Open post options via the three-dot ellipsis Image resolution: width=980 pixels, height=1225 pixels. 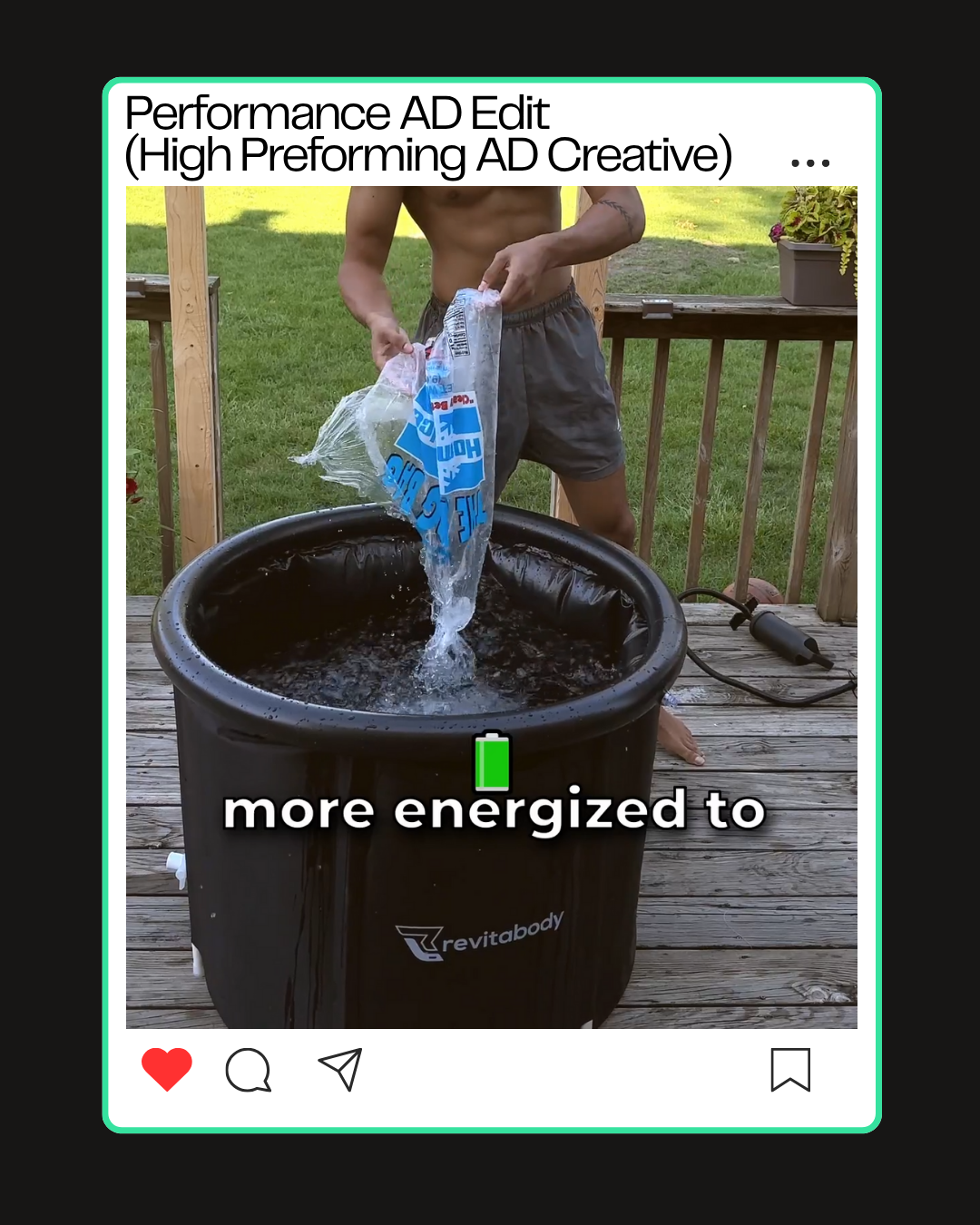808,162
